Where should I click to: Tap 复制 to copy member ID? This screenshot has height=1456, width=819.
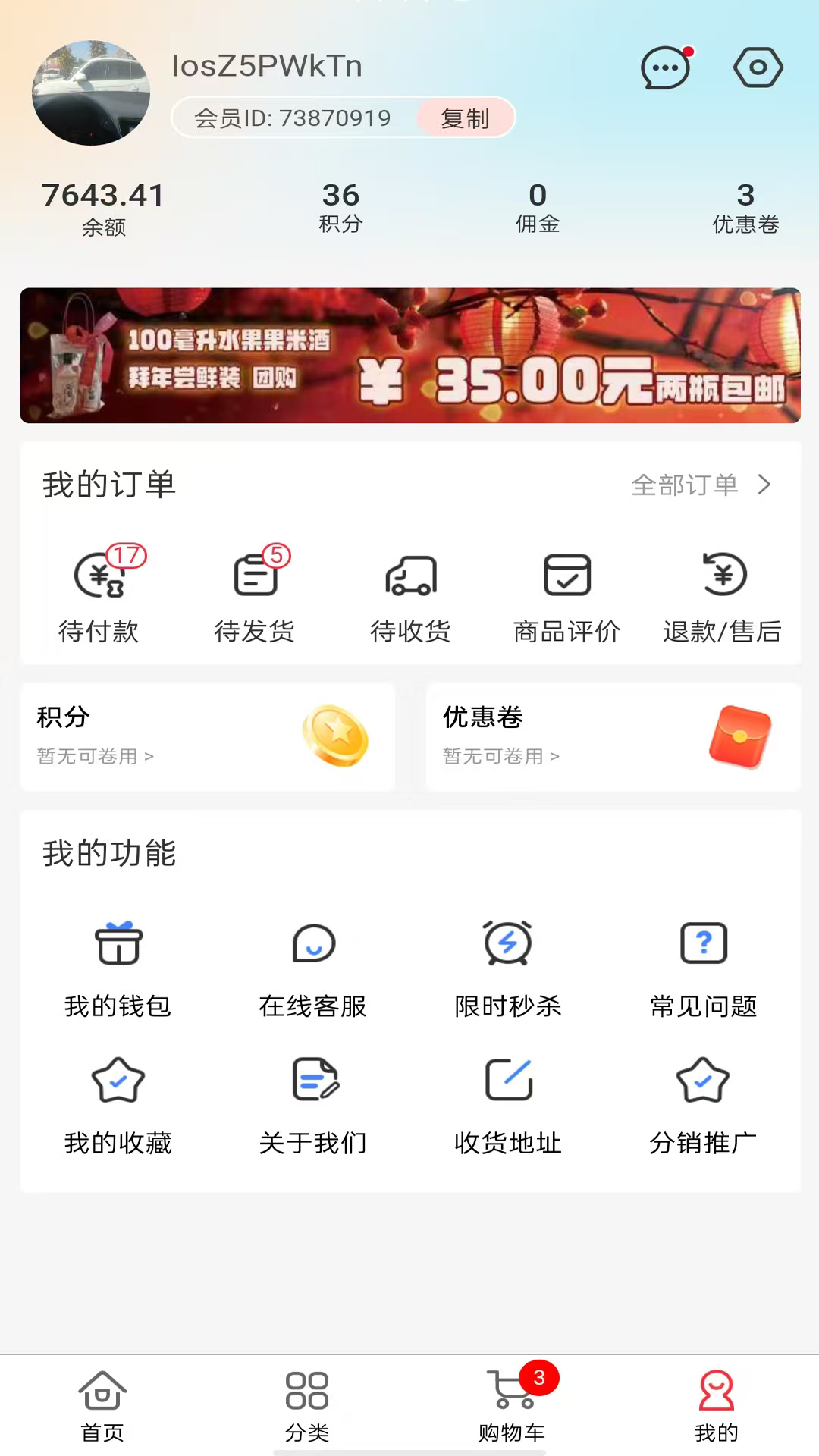[465, 118]
